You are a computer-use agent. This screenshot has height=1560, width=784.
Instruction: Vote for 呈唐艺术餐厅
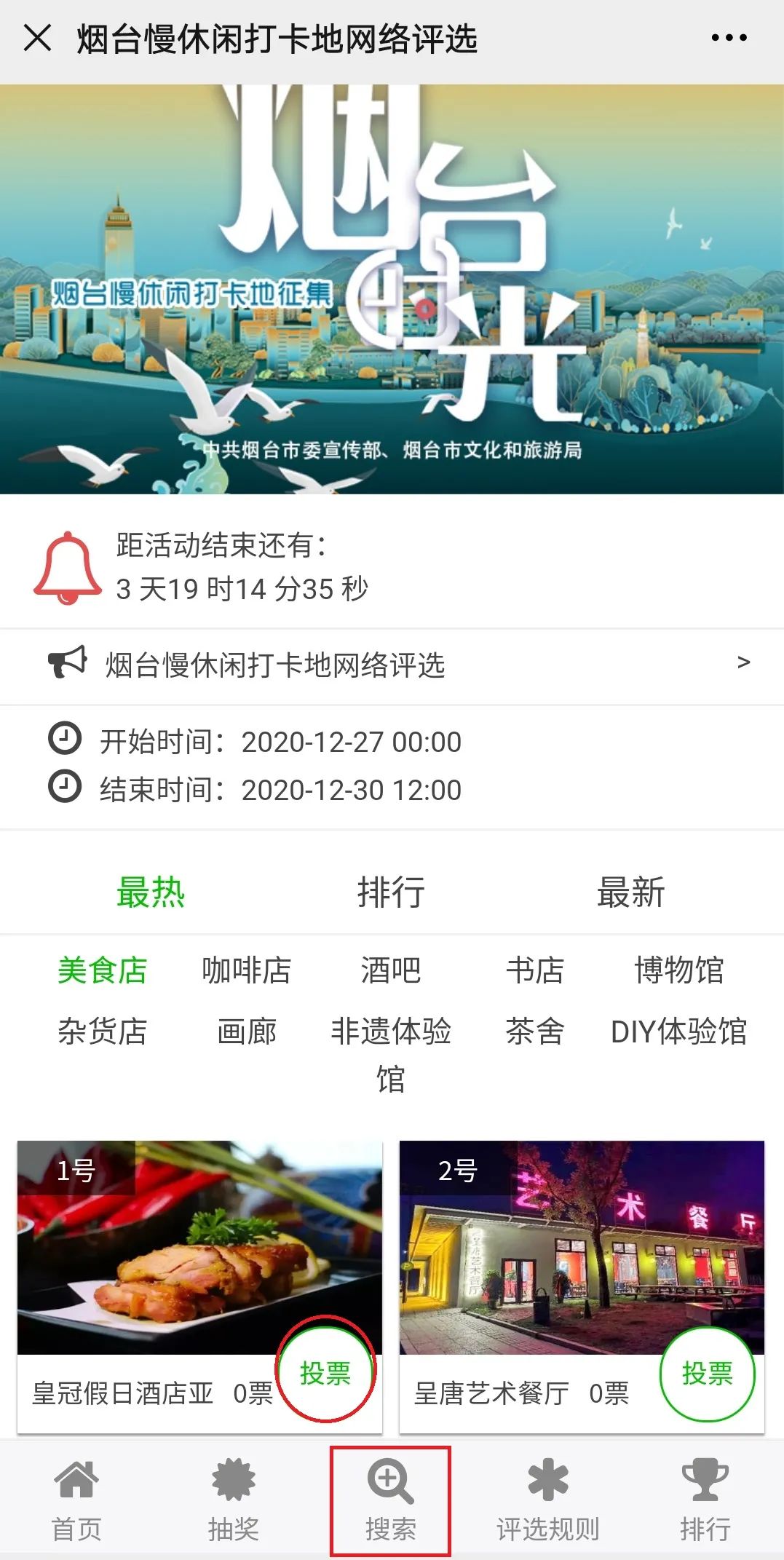click(x=707, y=1374)
